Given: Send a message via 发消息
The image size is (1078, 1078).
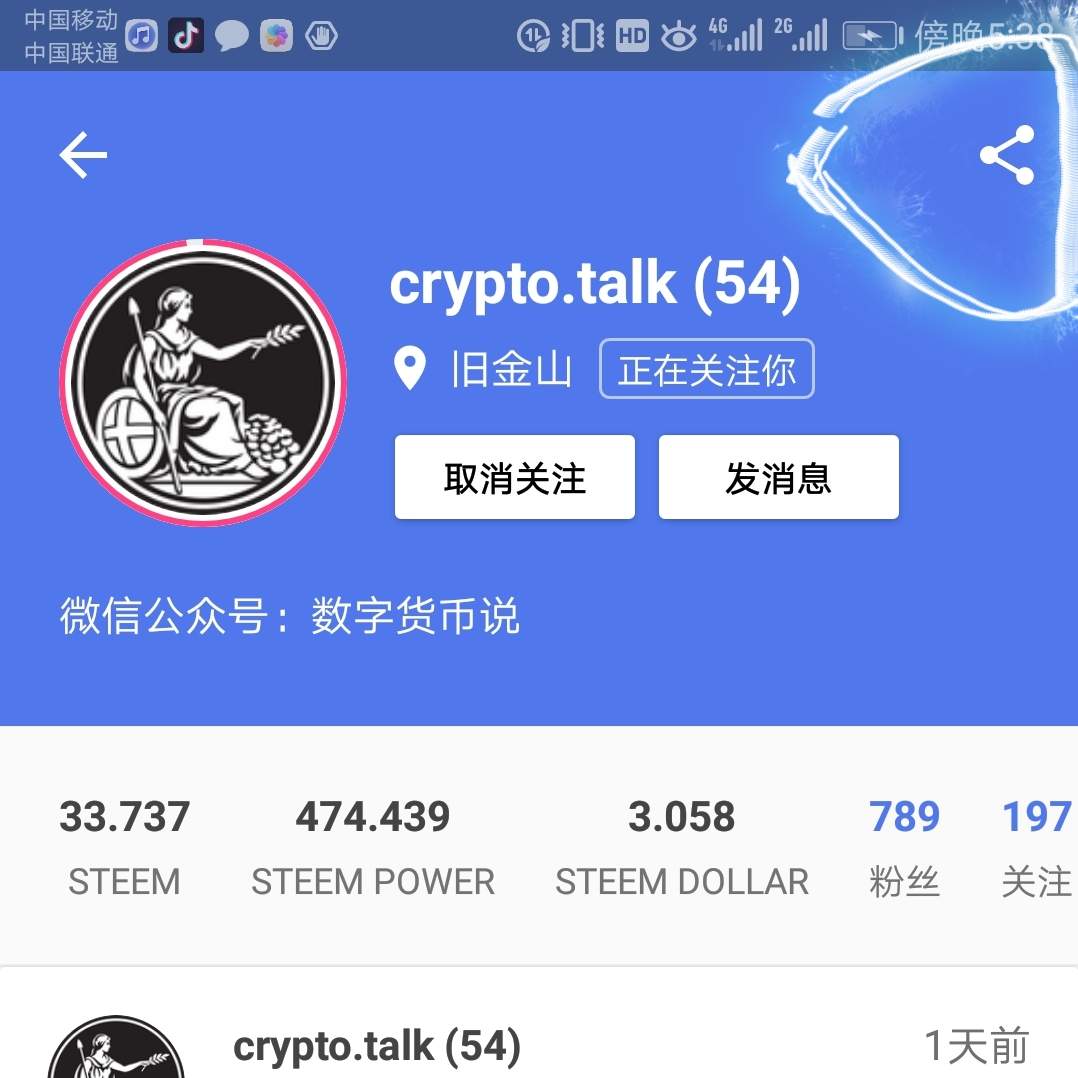Looking at the screenshot, I should [x=778, y=478].
